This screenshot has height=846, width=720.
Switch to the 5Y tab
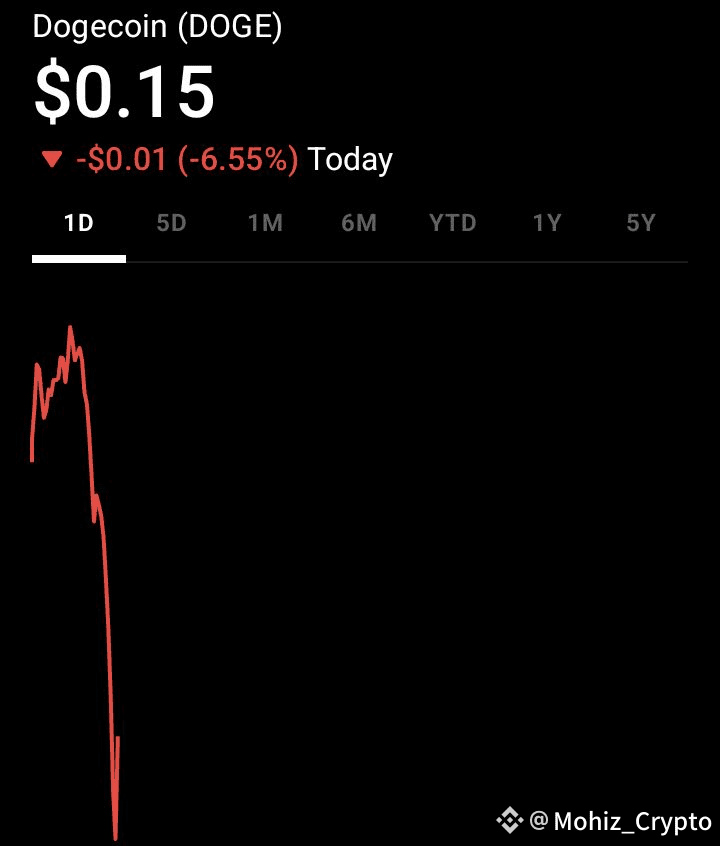pos(641,223)
